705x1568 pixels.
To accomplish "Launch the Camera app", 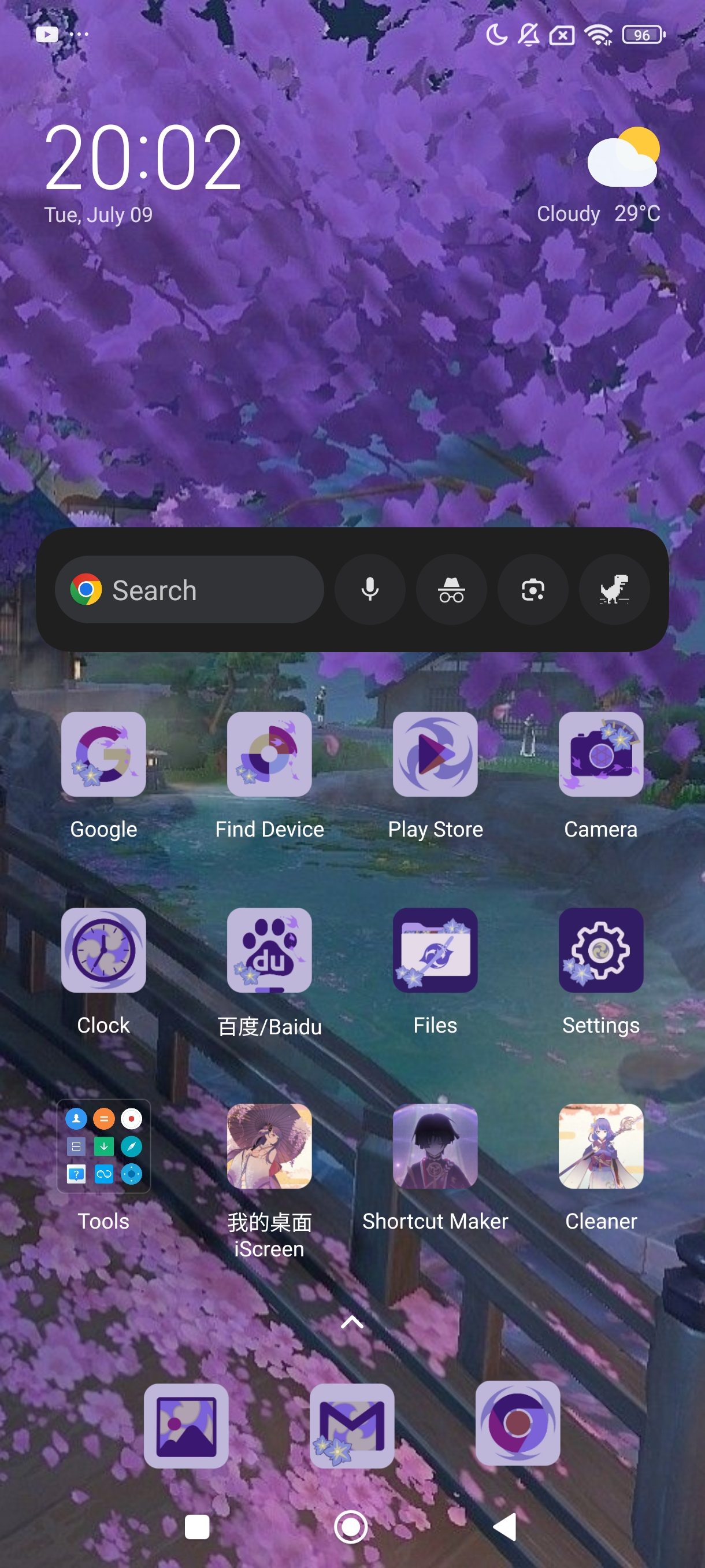I will [x=601, y=754].
